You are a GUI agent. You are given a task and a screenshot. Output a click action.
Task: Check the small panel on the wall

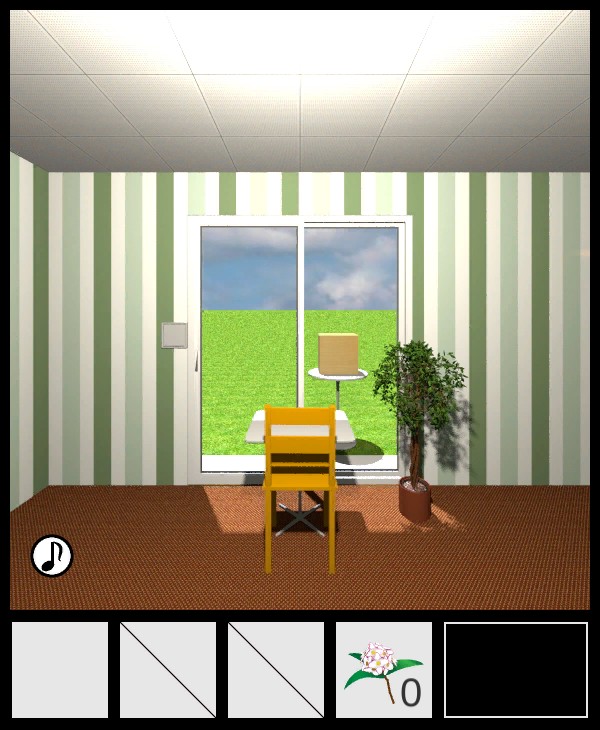point(174,335)
